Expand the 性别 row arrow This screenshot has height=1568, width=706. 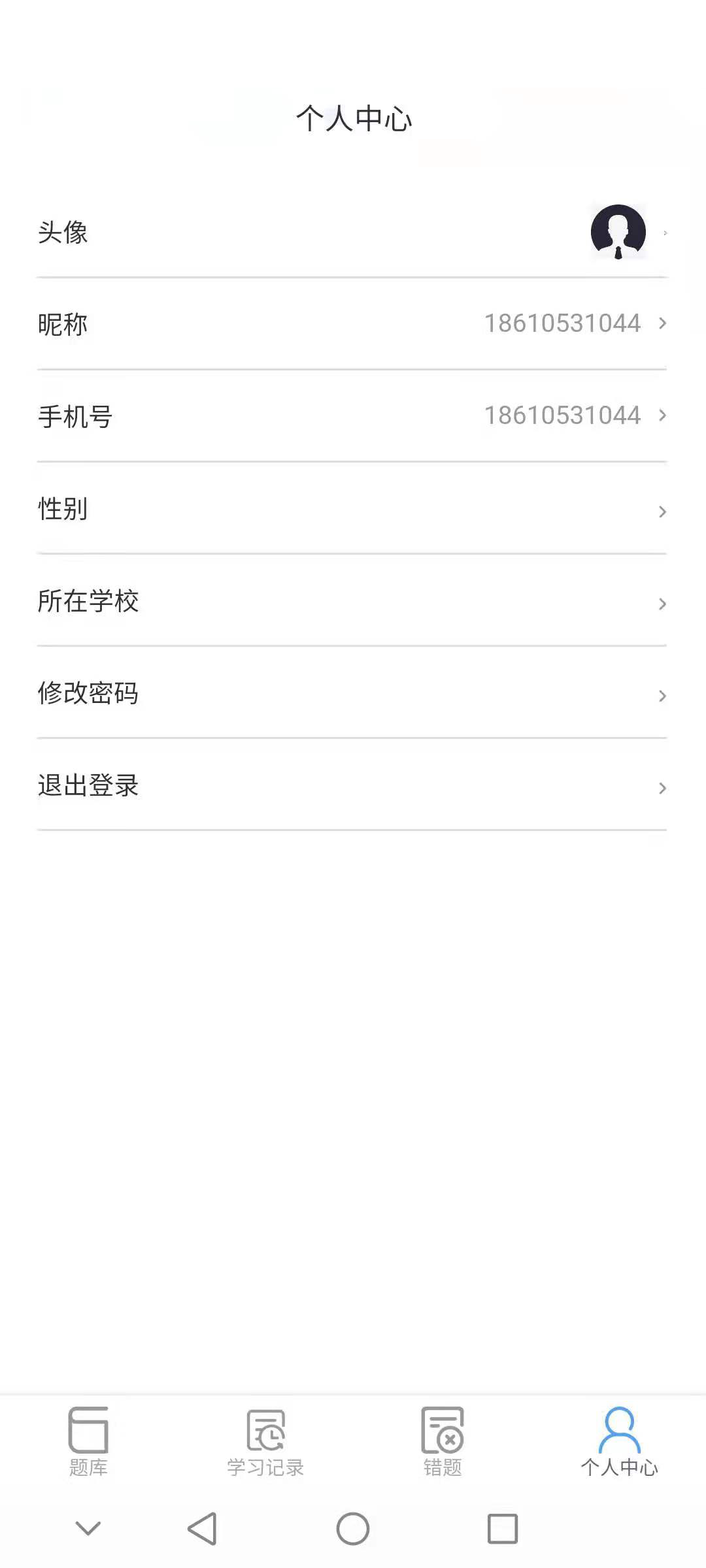[662, 512]
